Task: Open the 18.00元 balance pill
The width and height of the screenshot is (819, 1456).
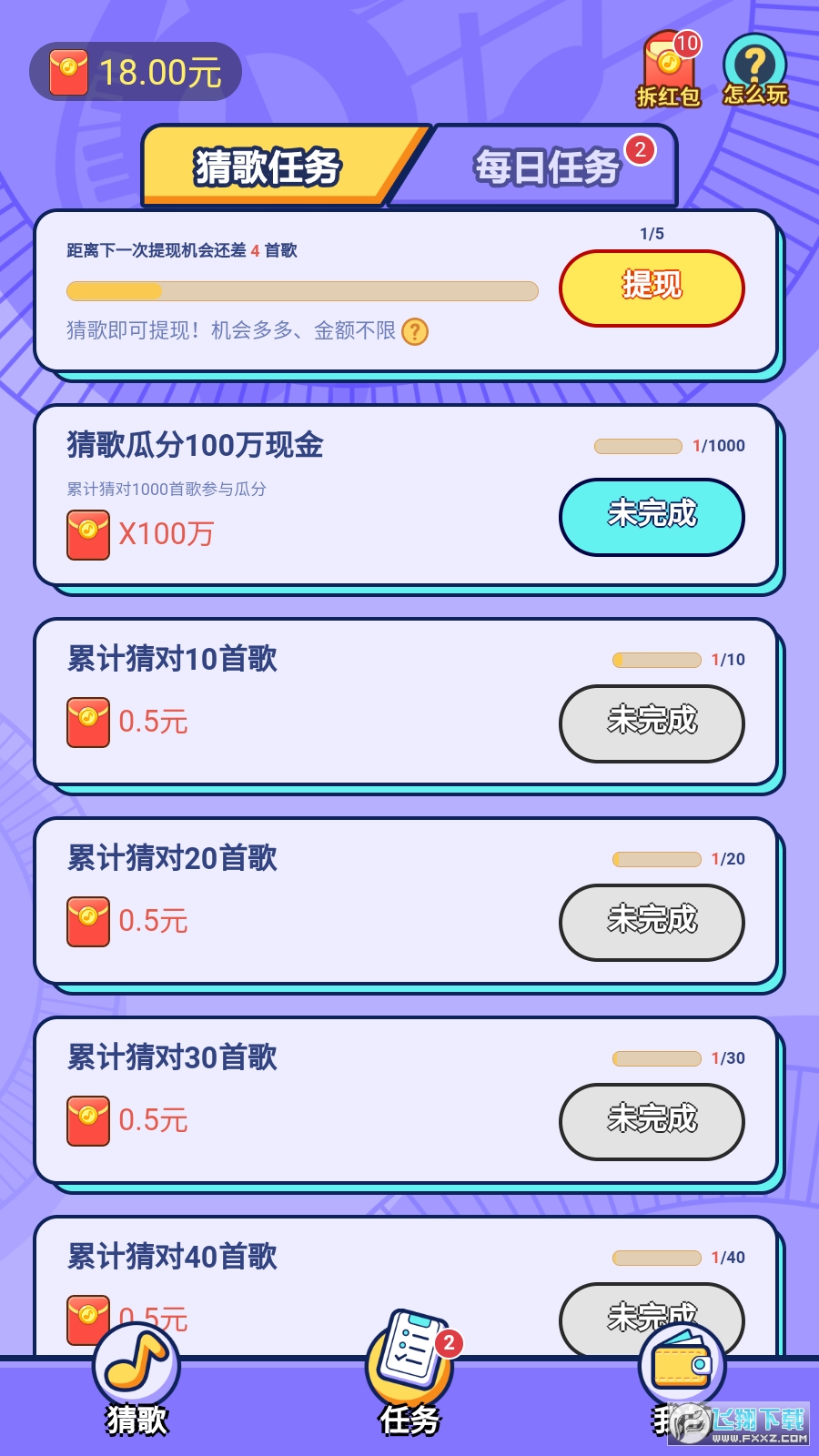Action: (x=136, y=72)
